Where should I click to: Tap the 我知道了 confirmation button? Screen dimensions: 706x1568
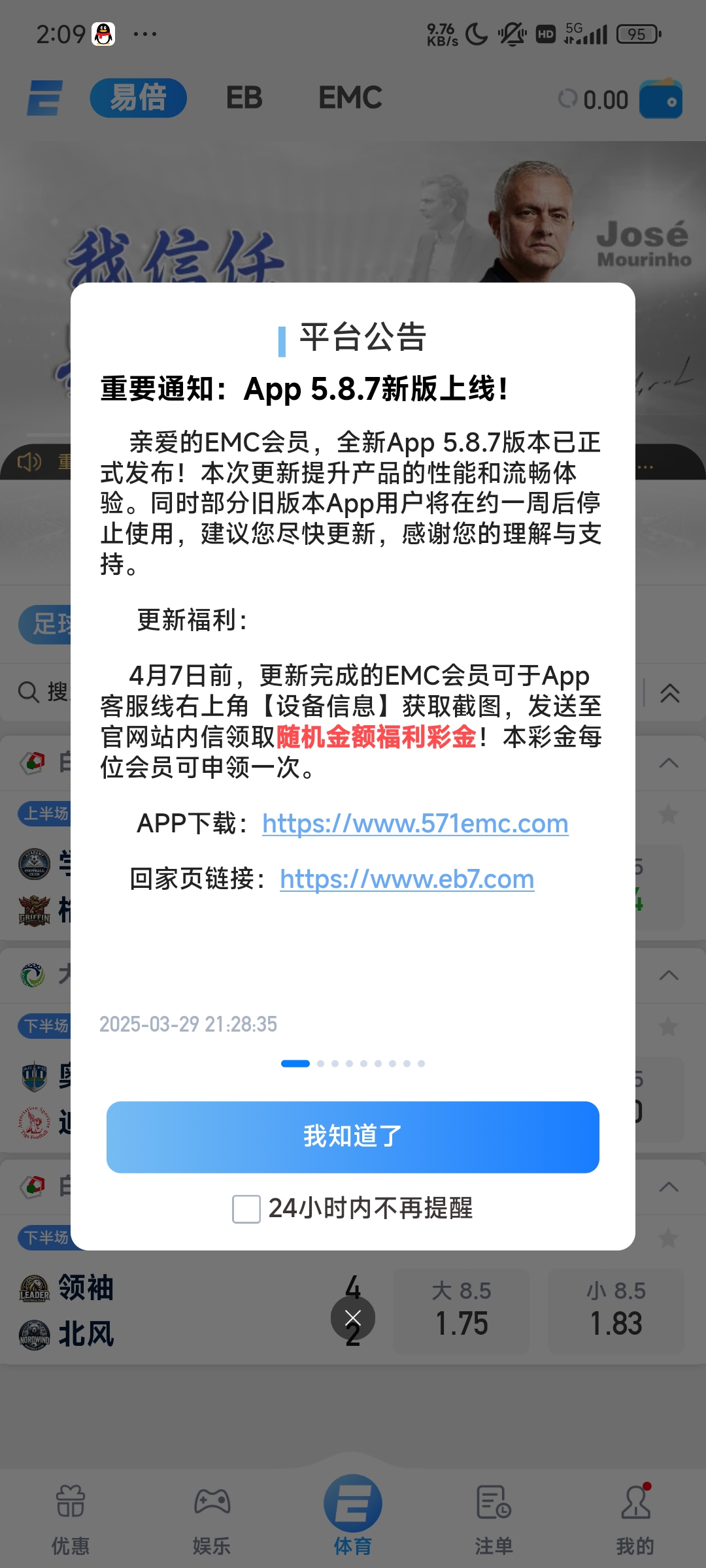(353, 1137)
